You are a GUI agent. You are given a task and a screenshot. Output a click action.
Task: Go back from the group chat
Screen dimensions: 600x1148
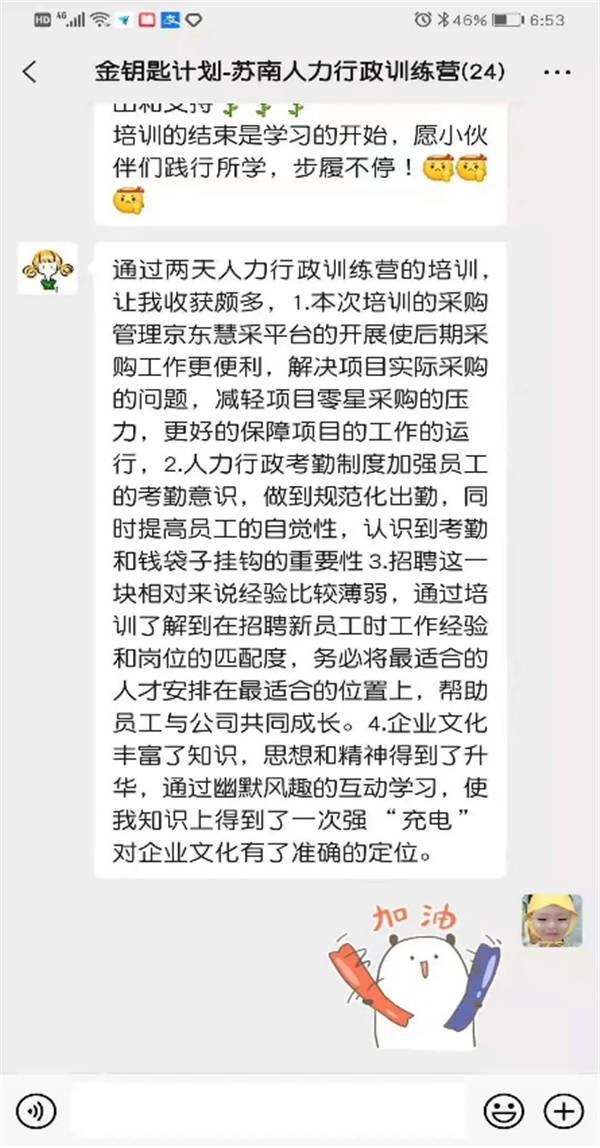pos(30,72)
